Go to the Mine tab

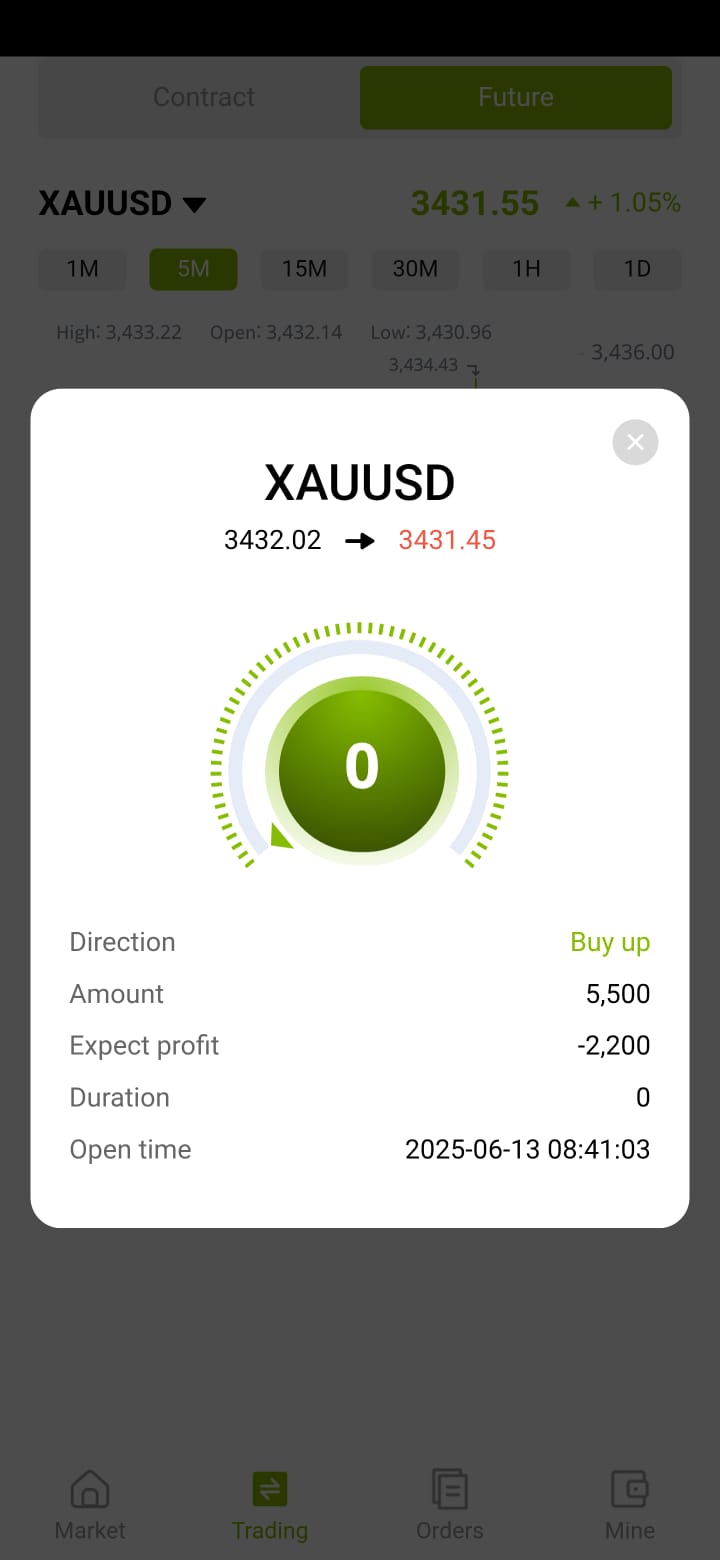click(x=630, y=1505)
